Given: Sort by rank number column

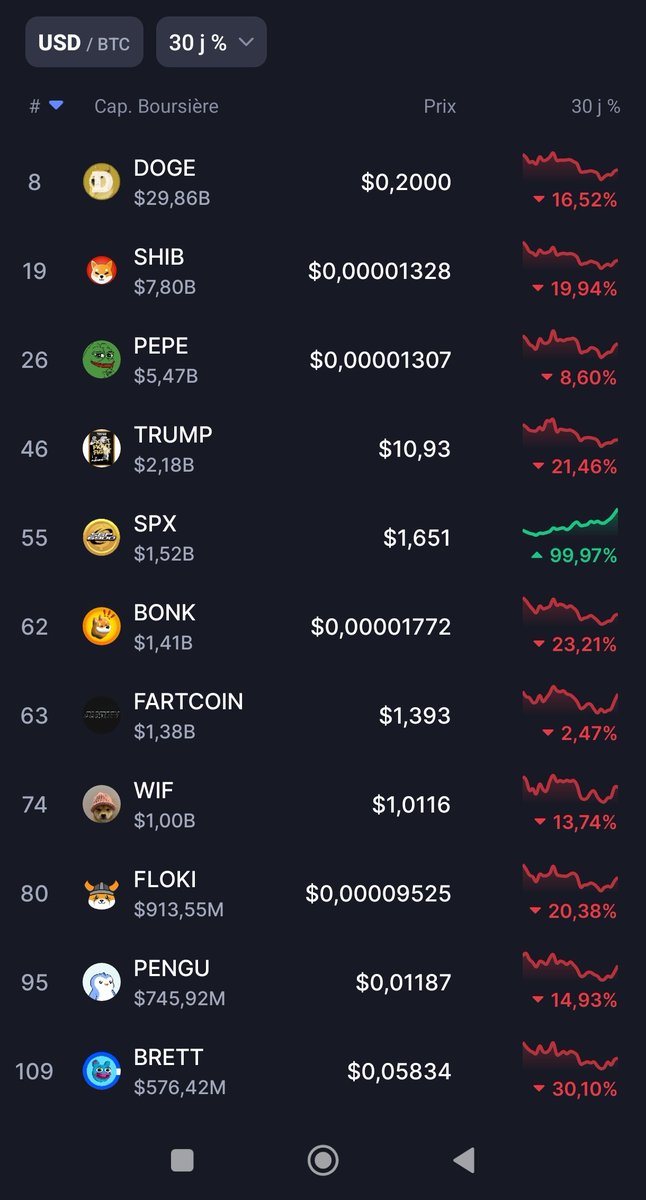Looking at the screenshot, I should [x=45, y=106].
